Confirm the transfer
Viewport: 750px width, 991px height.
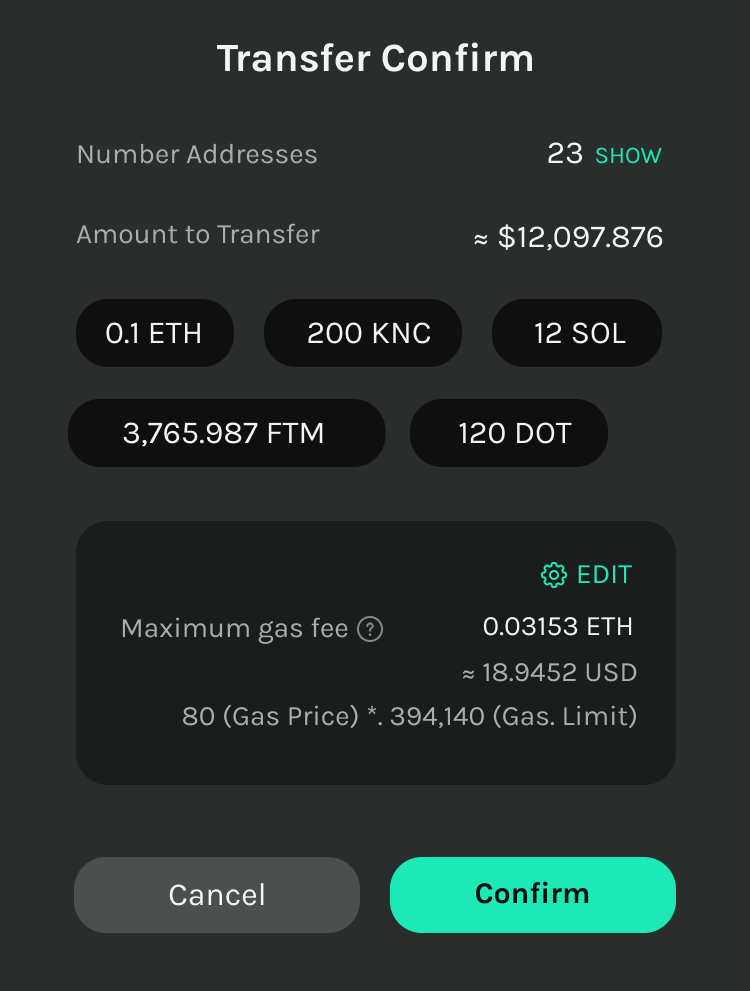pyautogui.click(x=532, y=895)
